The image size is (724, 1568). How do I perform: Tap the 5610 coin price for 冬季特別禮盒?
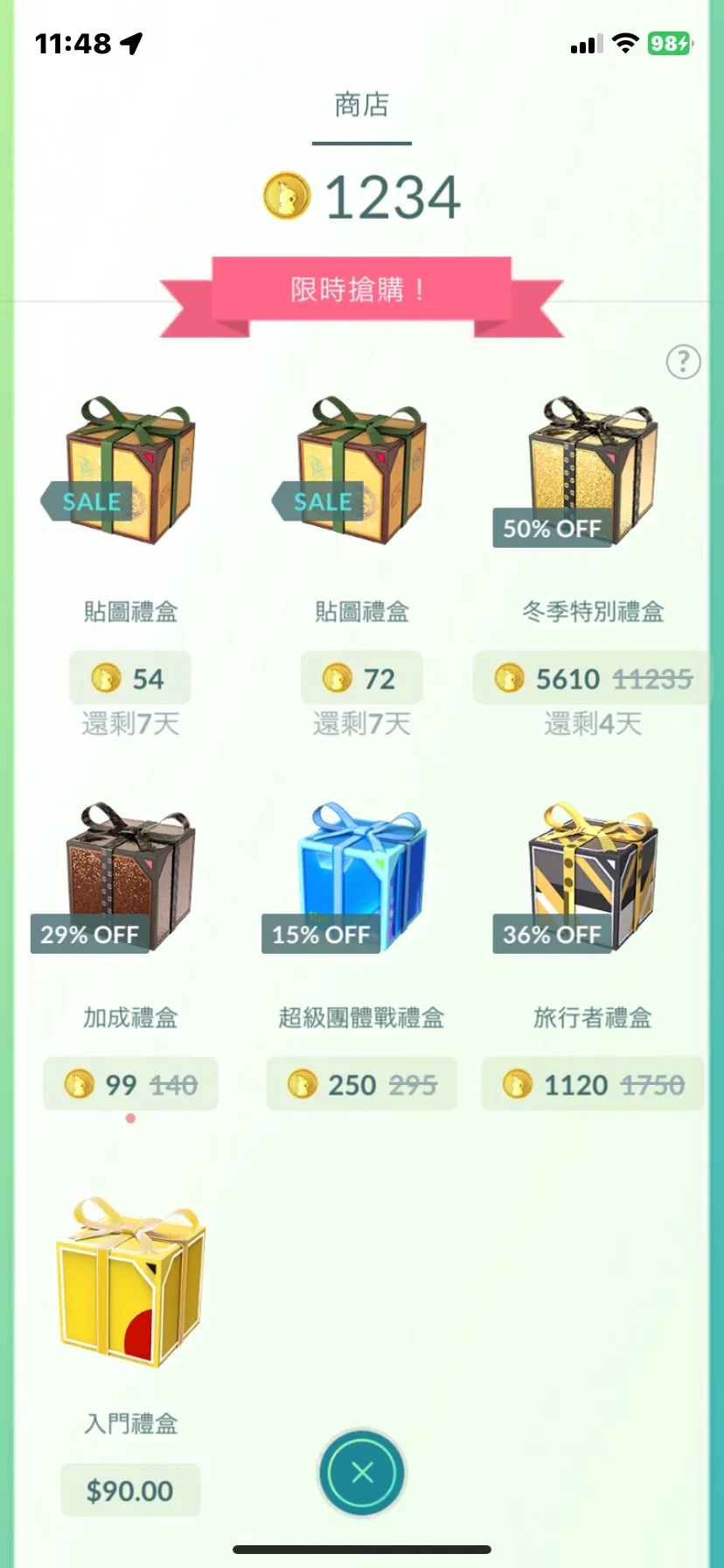pyautogui.click(x=593, y=679)
